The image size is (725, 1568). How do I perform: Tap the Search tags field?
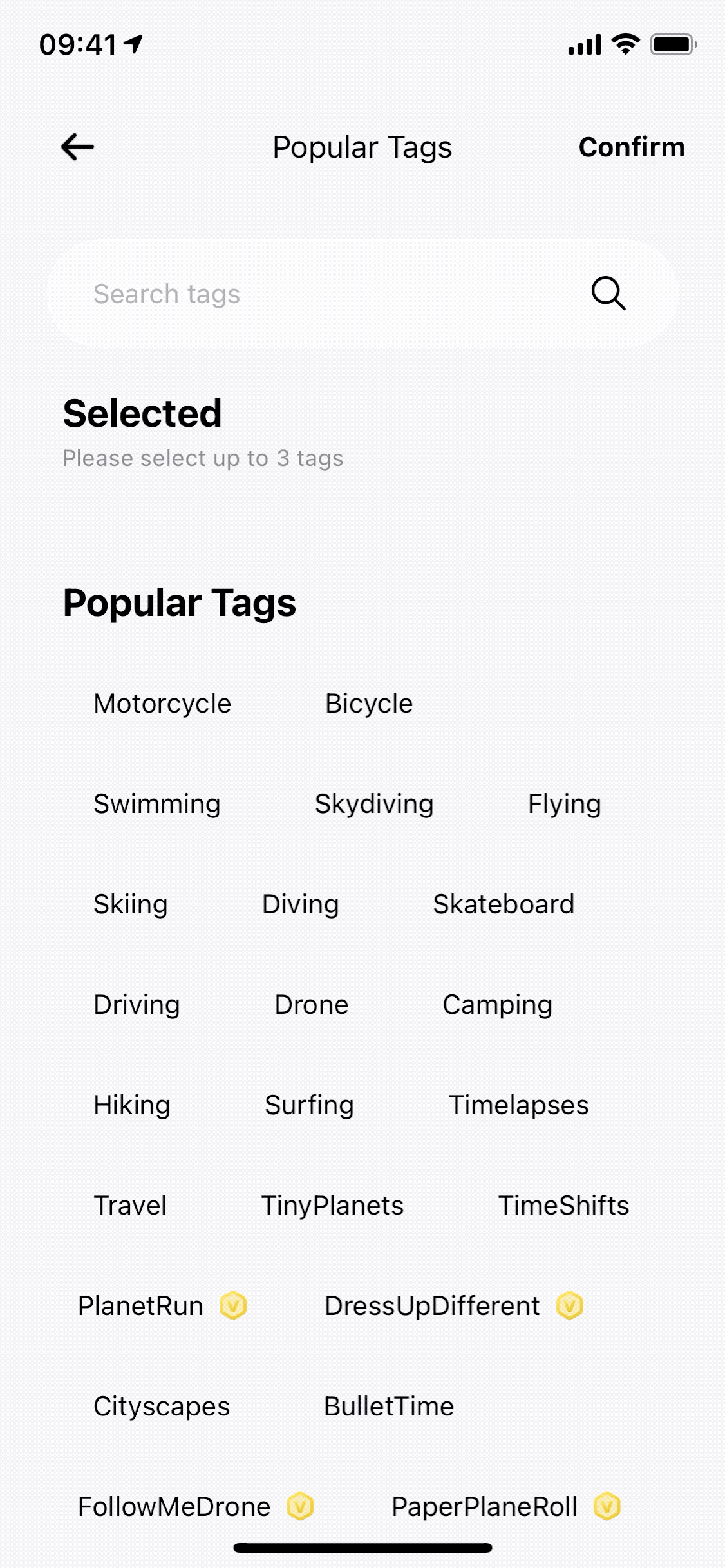362,294
